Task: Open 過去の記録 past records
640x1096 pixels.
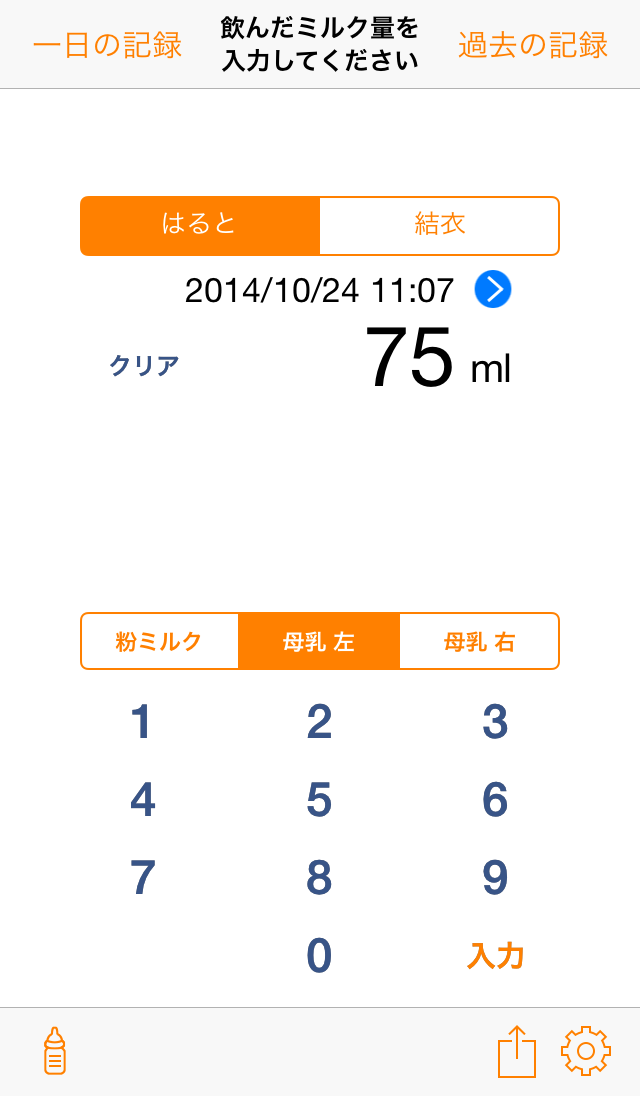Action: click(533, 45)
